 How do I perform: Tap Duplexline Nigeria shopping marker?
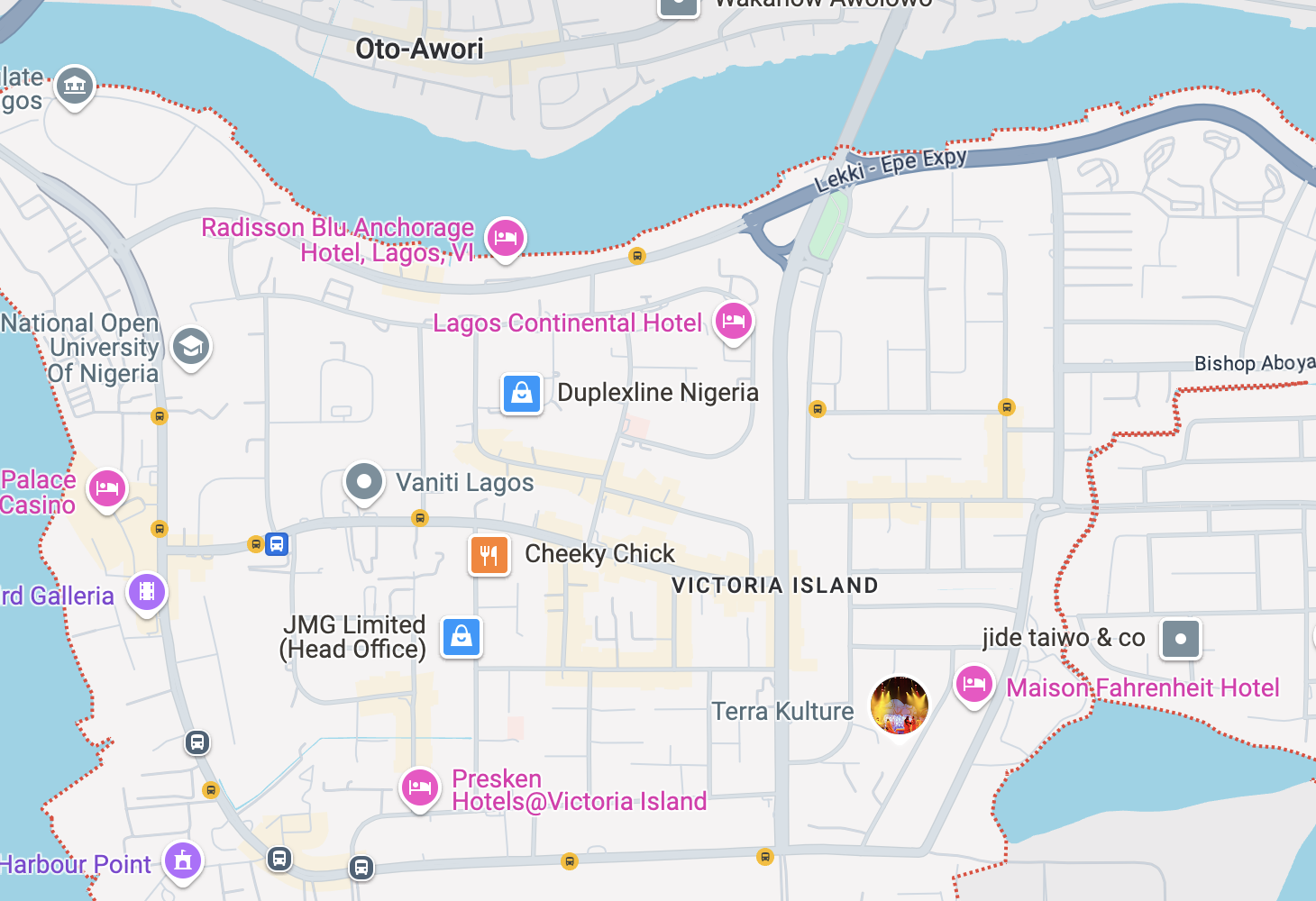click(x=522, y=394)
